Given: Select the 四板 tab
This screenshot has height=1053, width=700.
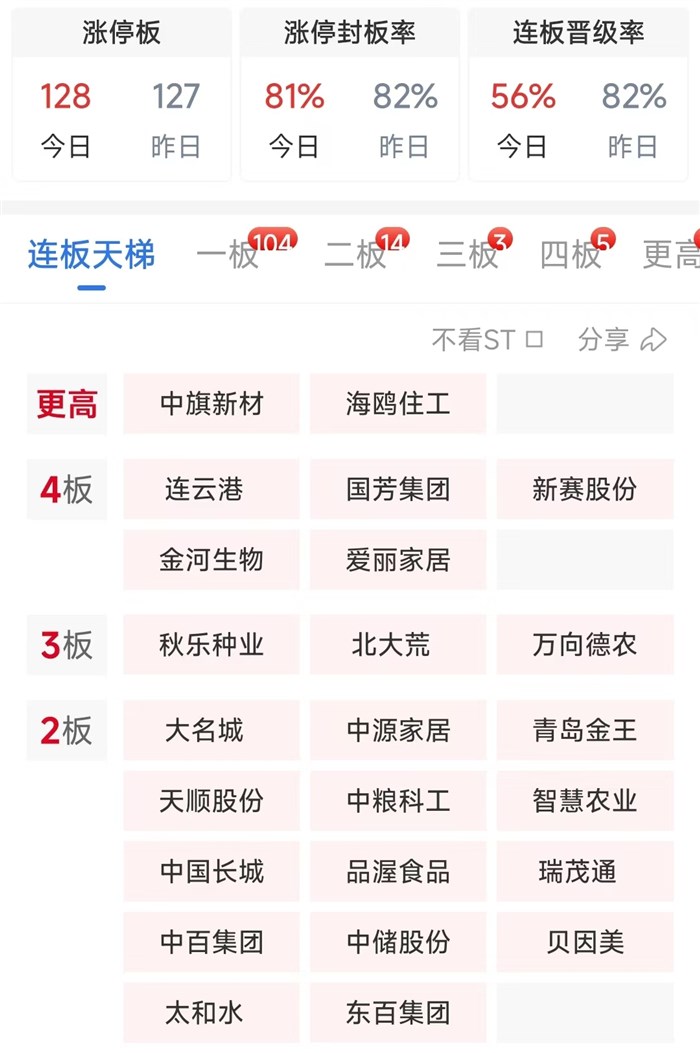Looking at the screenshot, I should [x=571, y=254].
